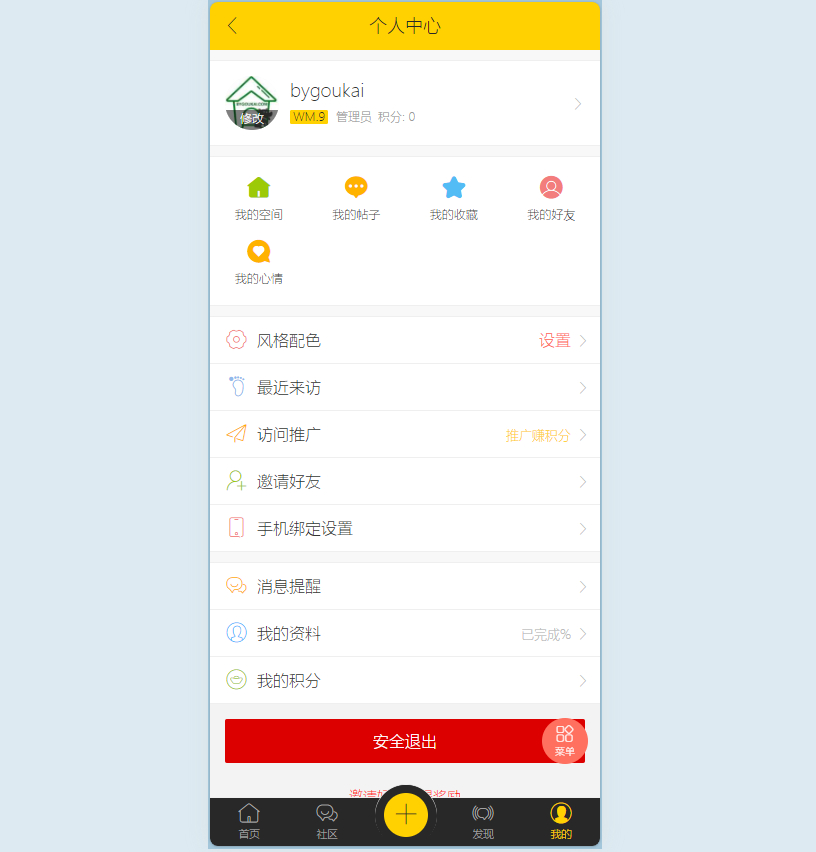Open the floating 菜单 button

coord(565,741)
